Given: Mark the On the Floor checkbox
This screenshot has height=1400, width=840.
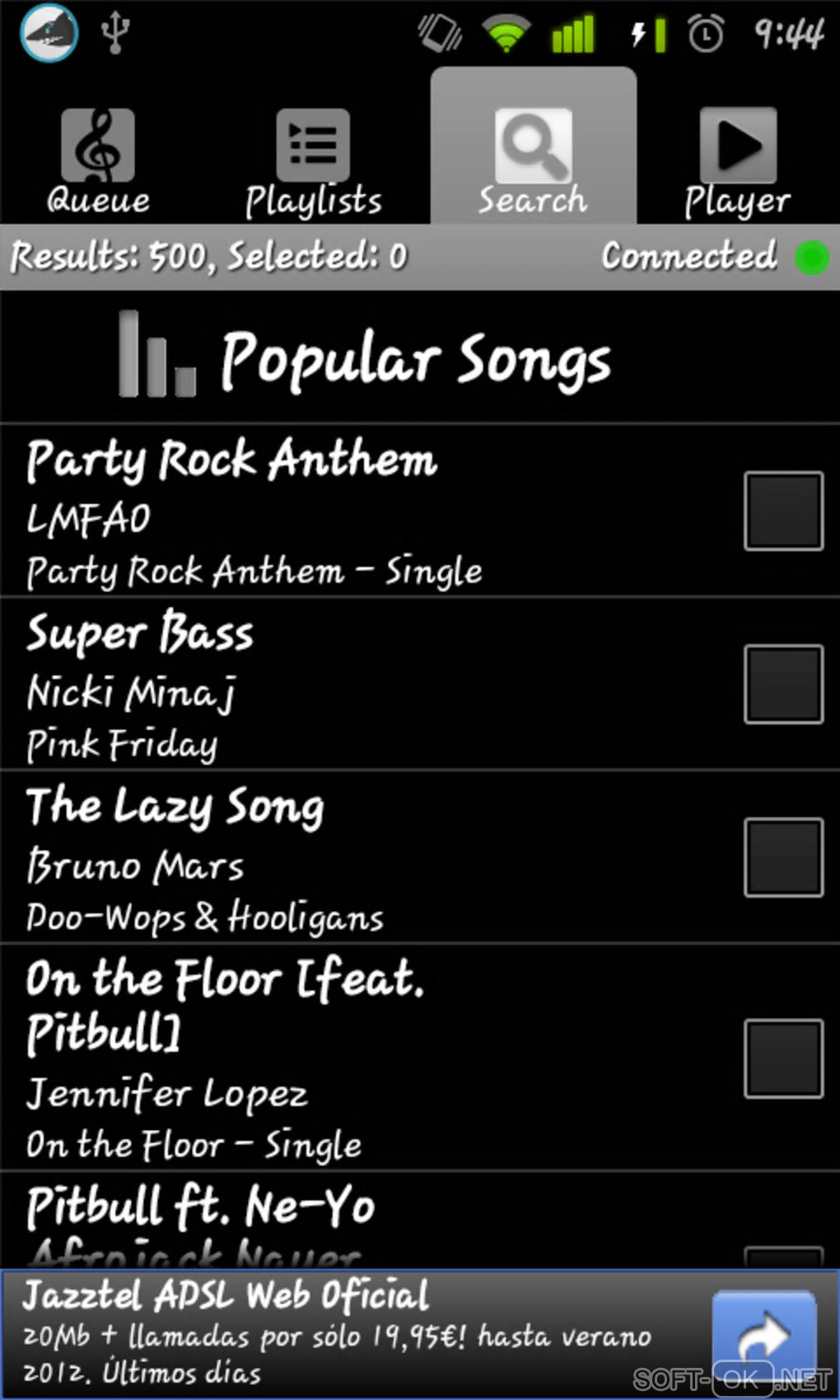Looking at the screenshot, I should click(x=783, y=1058).
